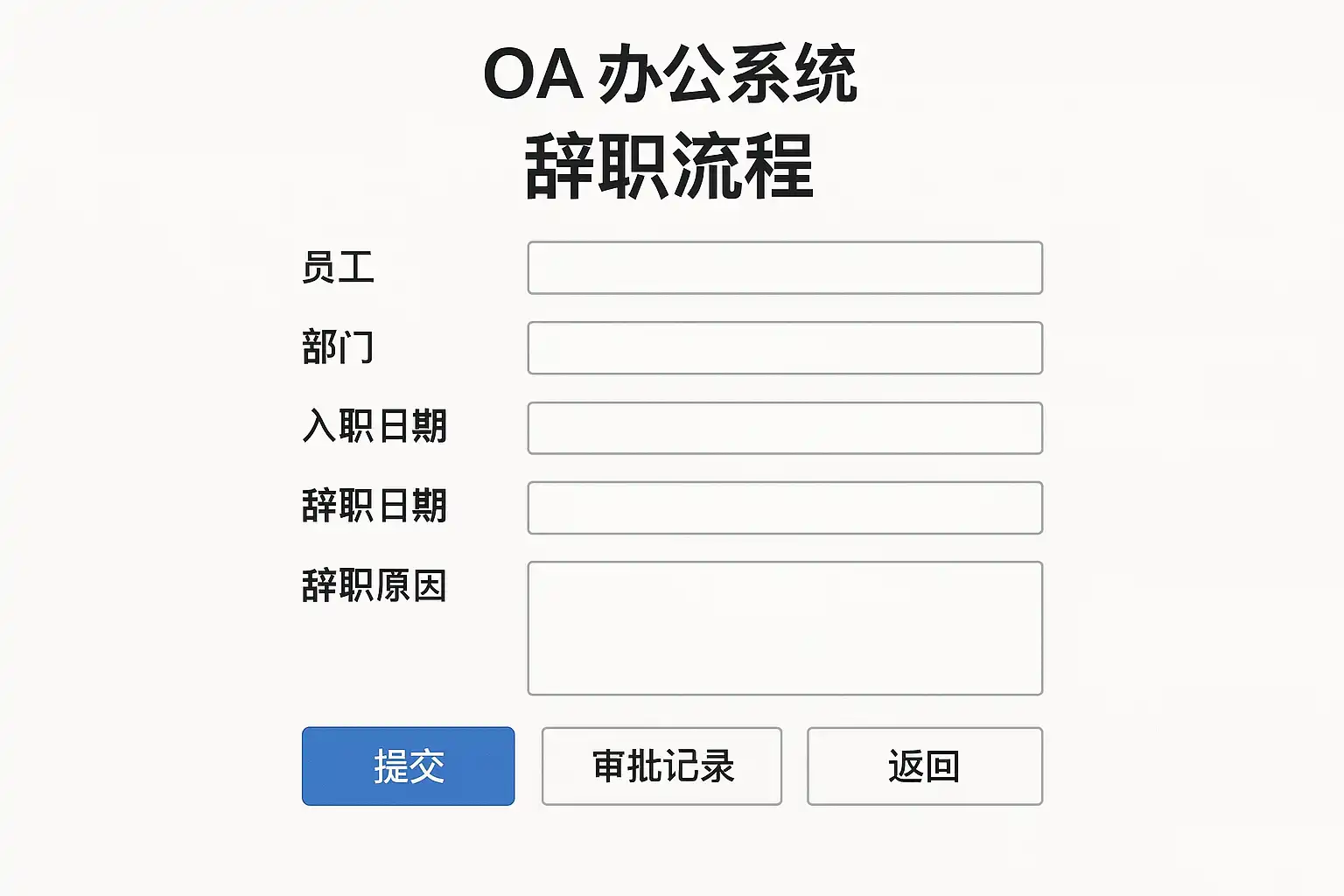Focus the 辞职原因 text area
The image size is (1344, 896).
pos(785,628)
